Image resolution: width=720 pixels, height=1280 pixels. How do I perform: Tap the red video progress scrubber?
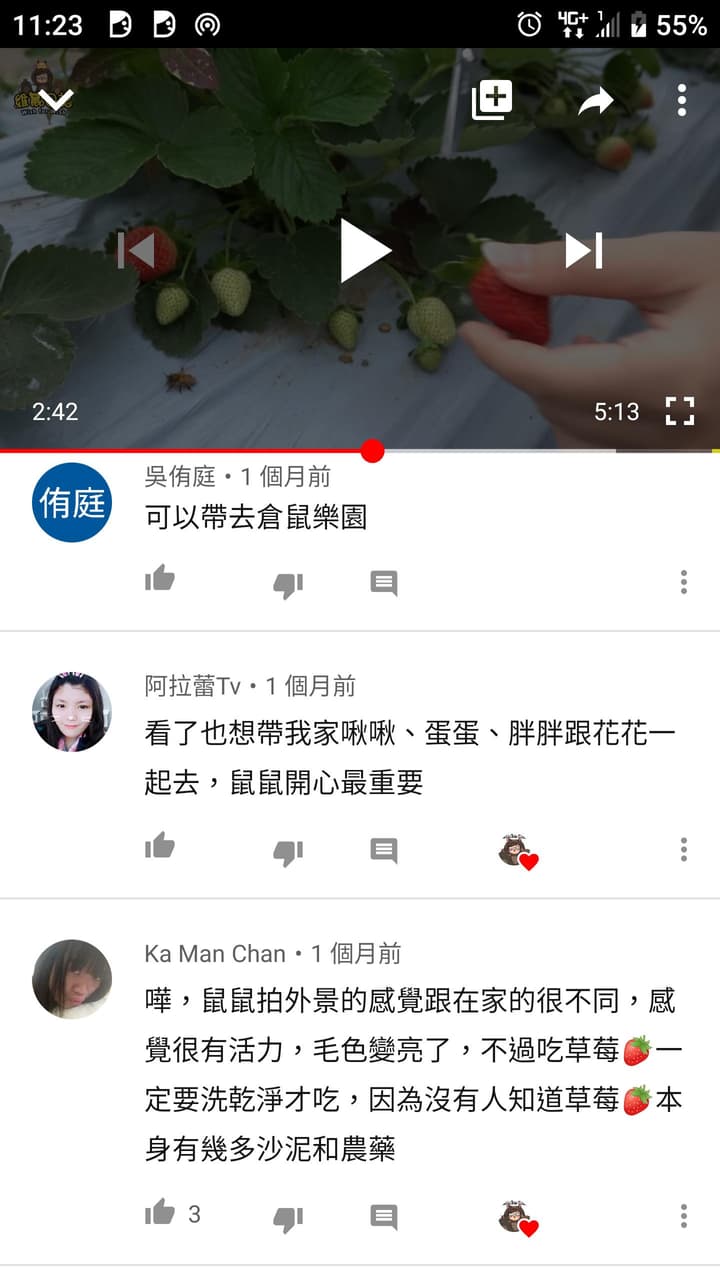tap(372, 451)
